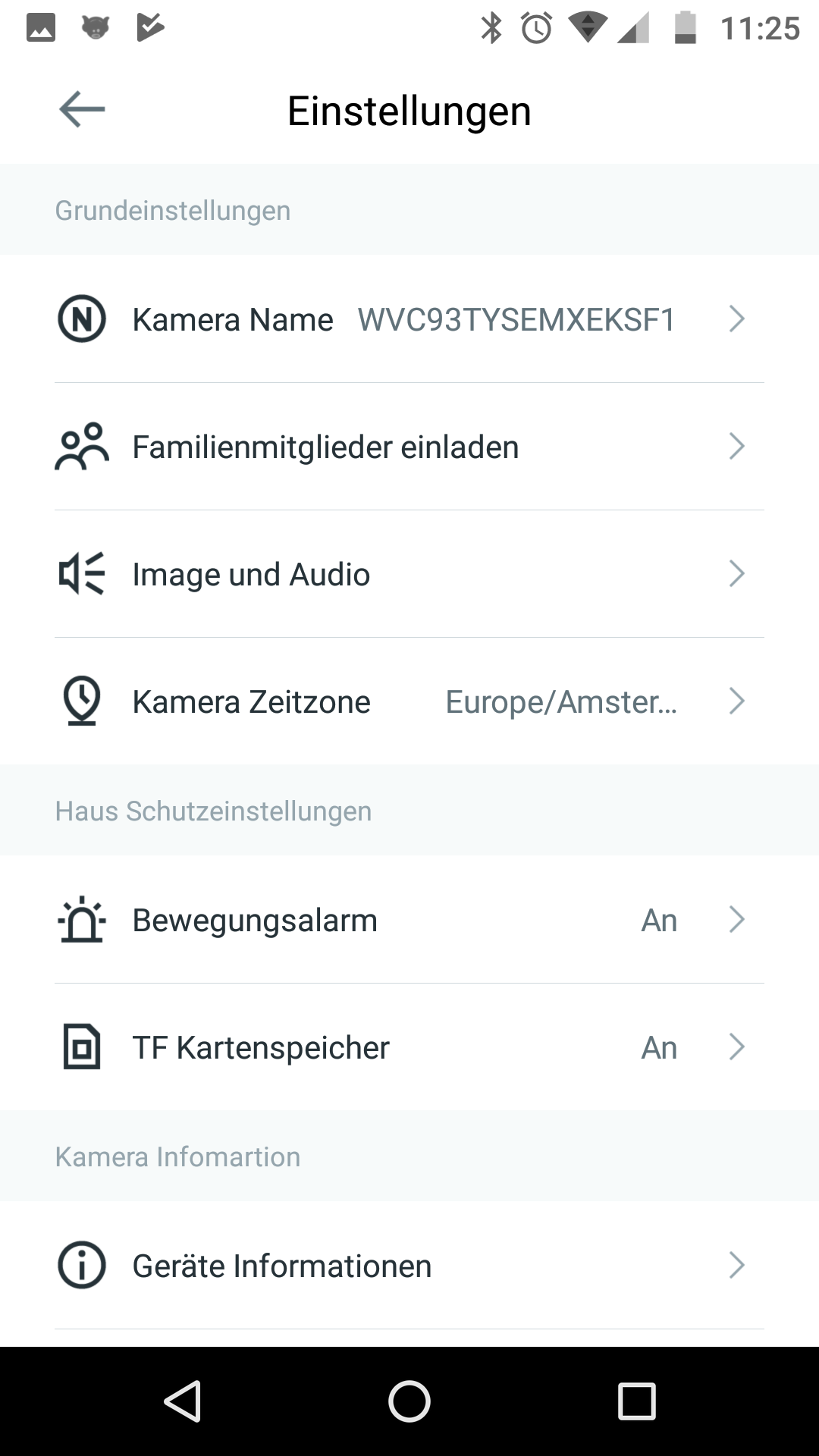
Task: Open Bewegungsalarm settings
Action: click(x=409, y=920)
